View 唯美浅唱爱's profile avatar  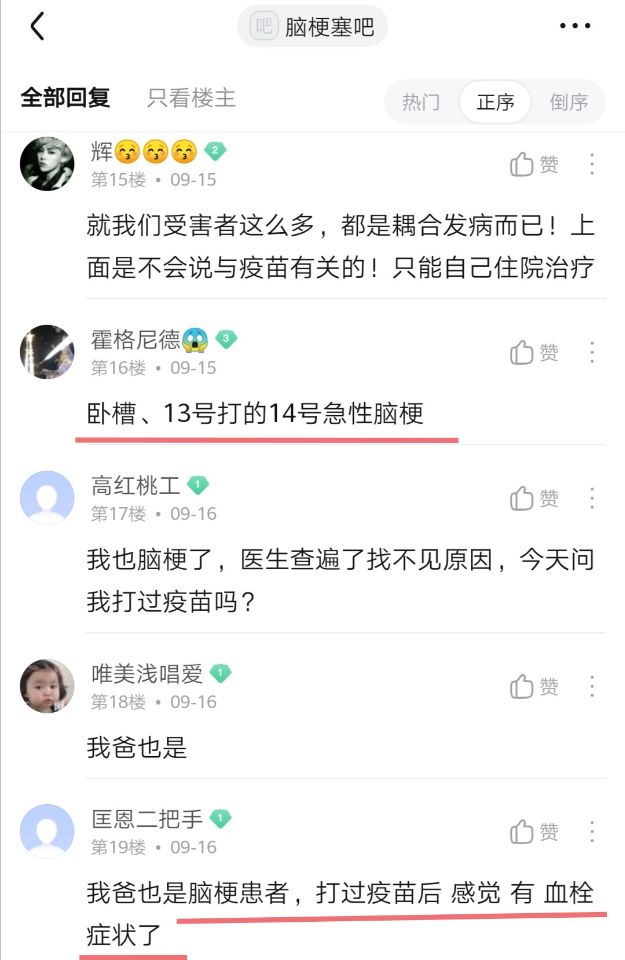coord(47,686)
